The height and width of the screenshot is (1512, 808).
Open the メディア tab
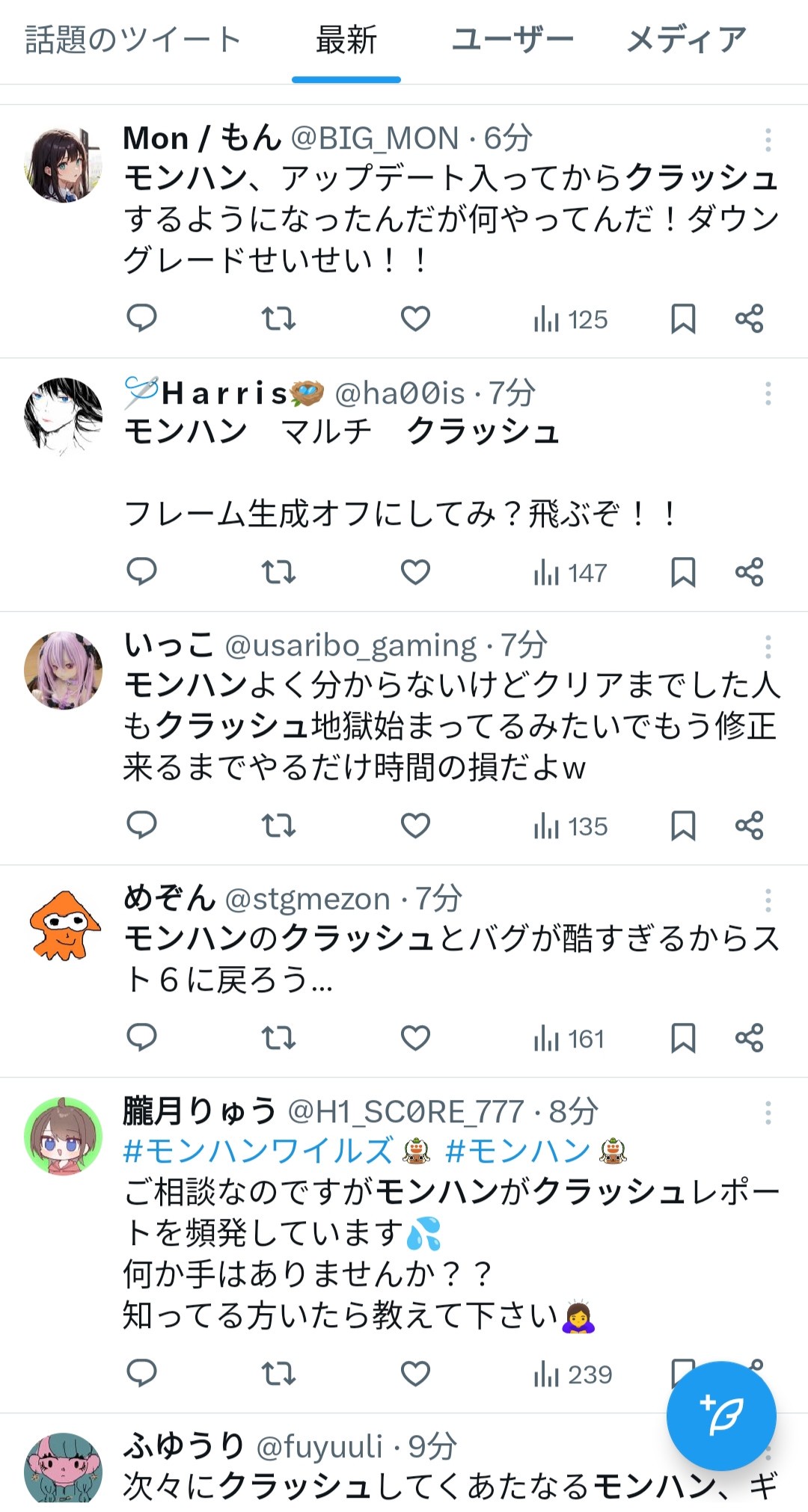pyautogui.click(x=686, y=40)
